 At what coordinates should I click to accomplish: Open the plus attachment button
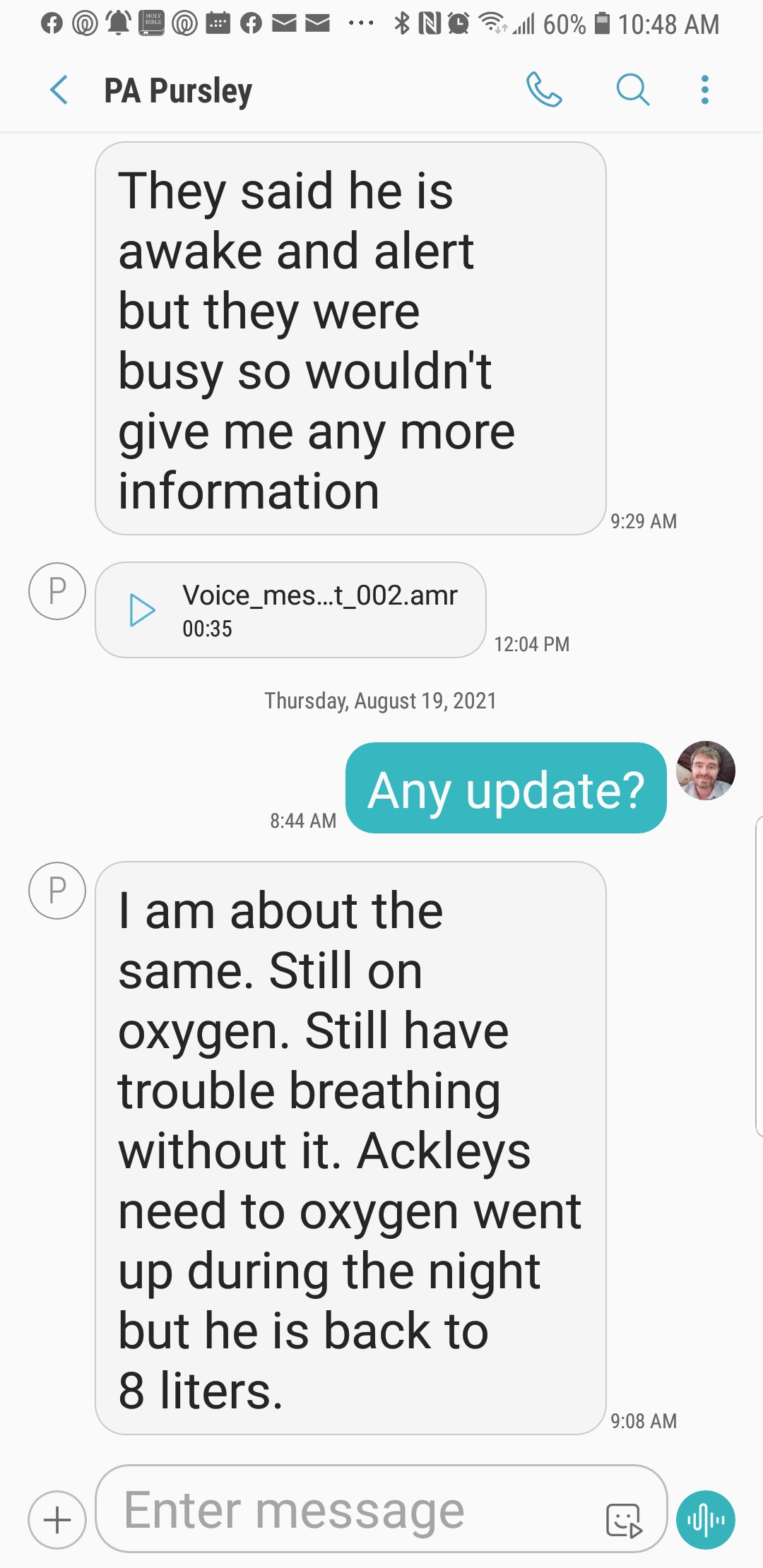[57, 1519]
